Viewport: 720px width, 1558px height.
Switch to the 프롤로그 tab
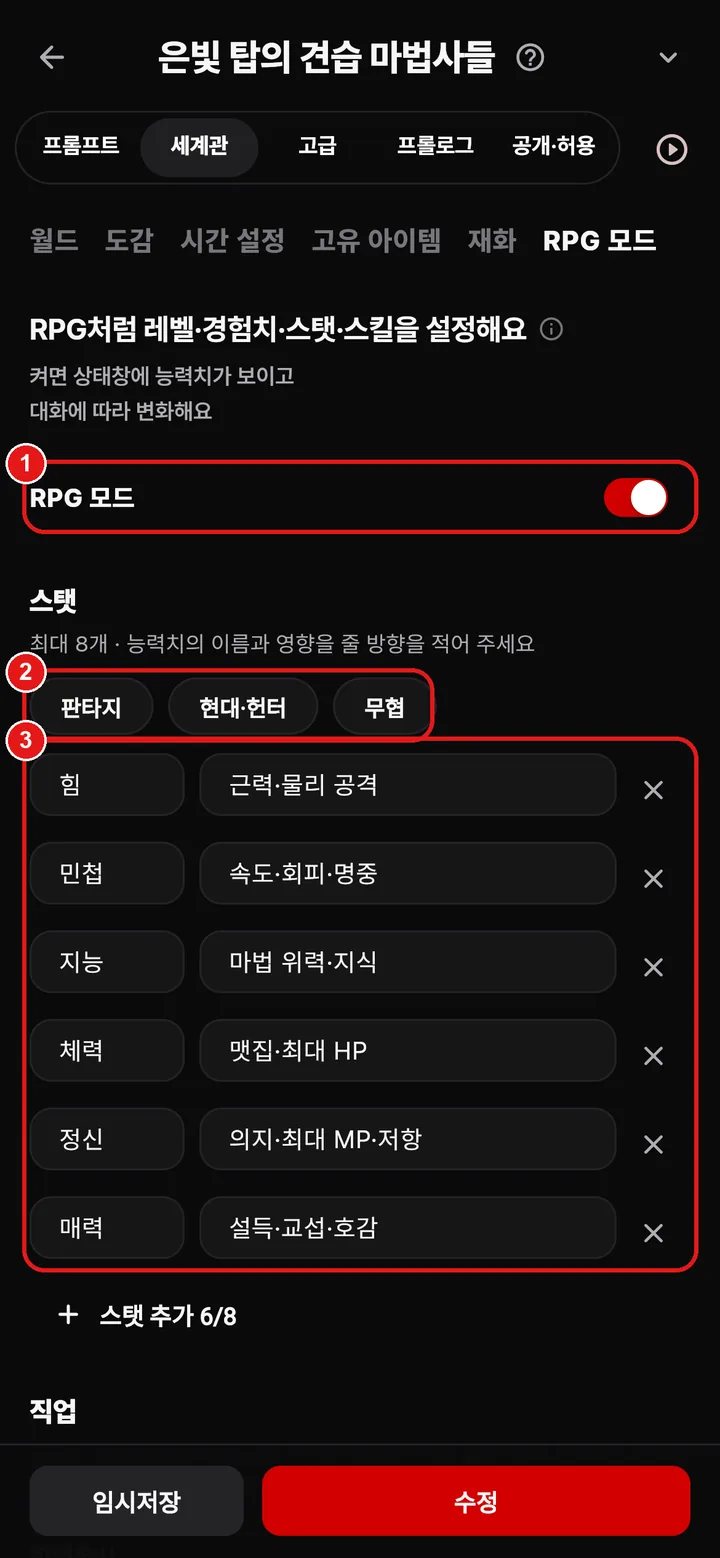coord(434,146)
